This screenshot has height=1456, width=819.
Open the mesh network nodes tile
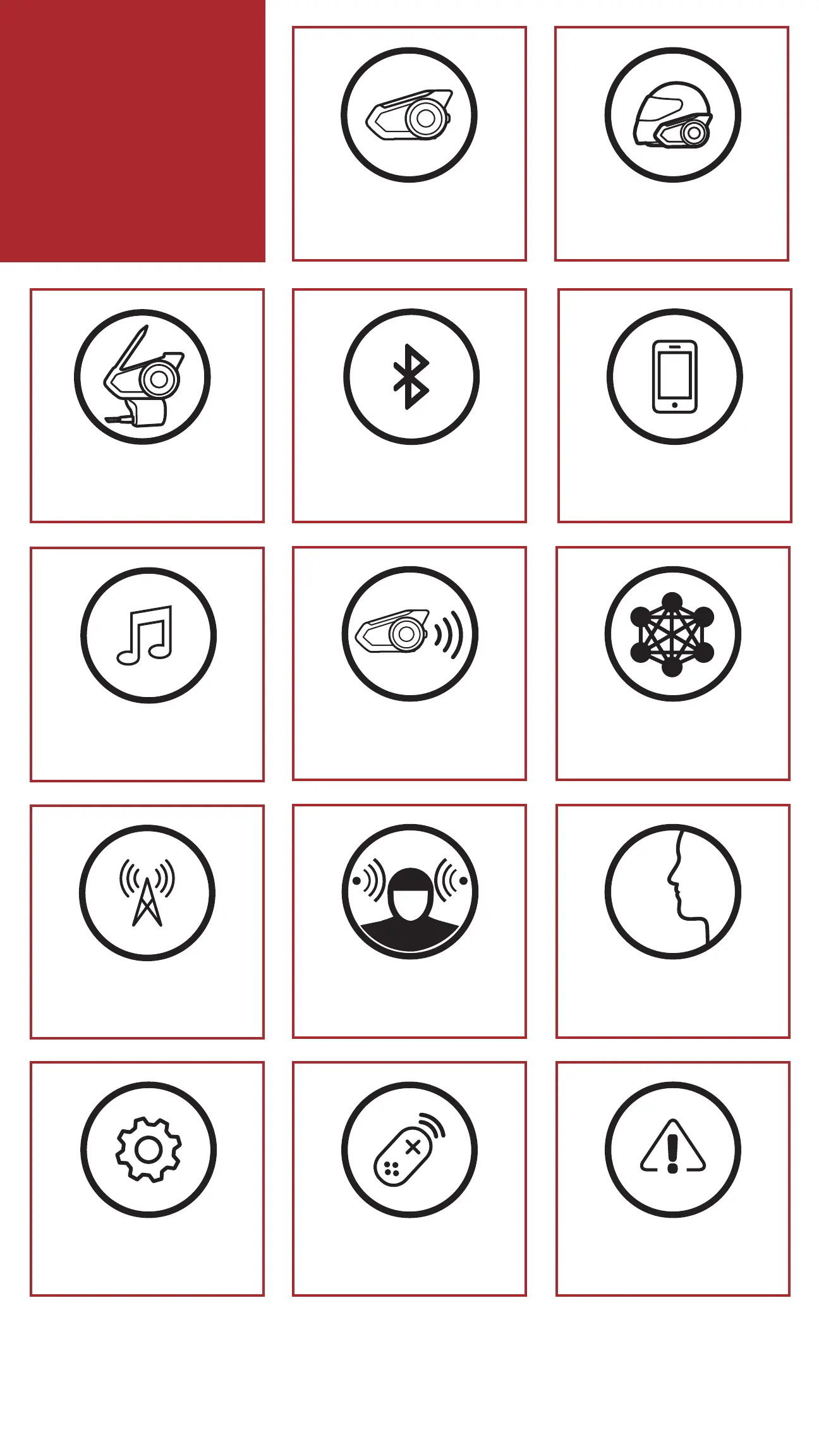click(673, 664)
